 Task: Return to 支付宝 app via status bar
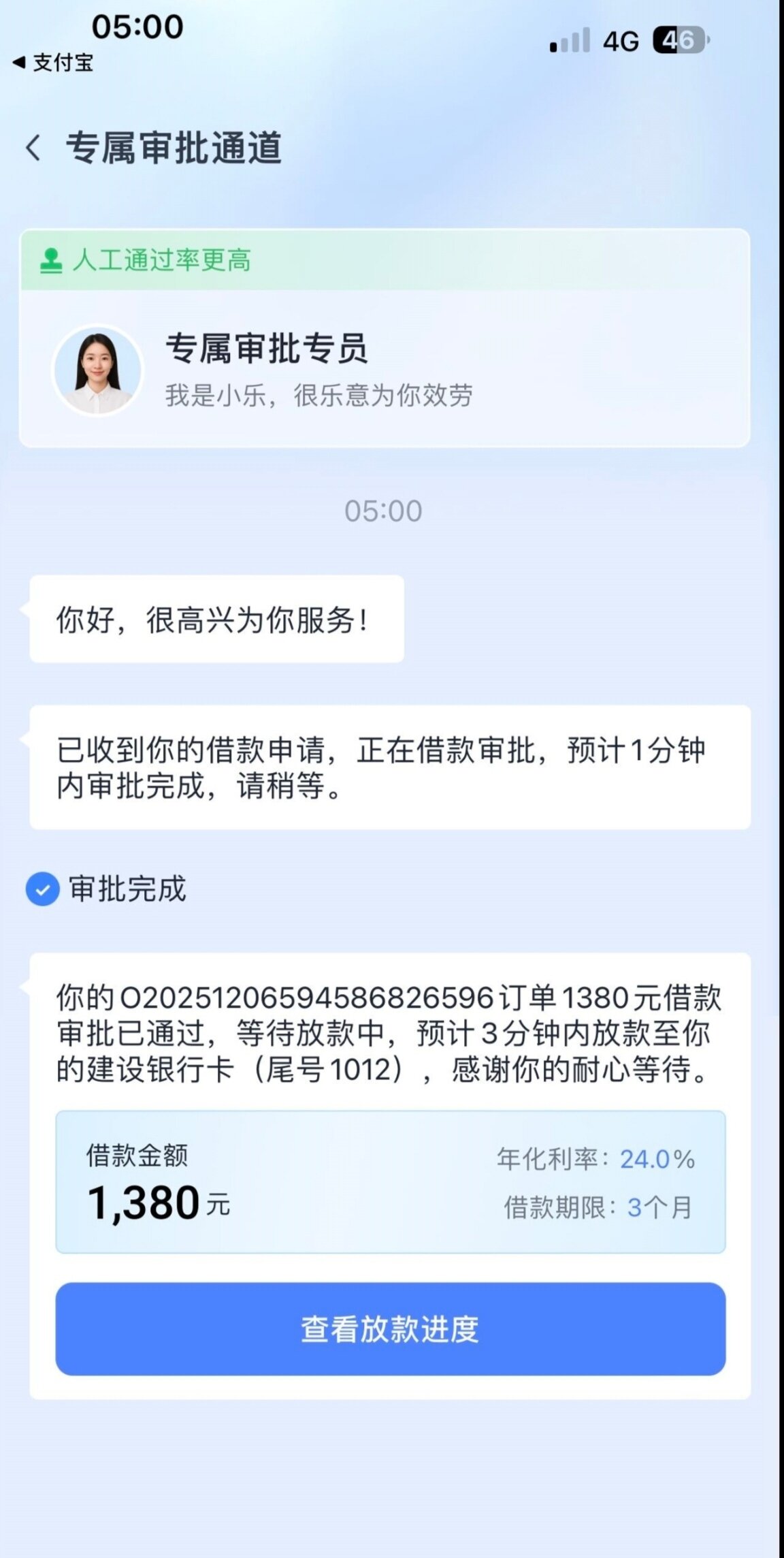(53, 63)
